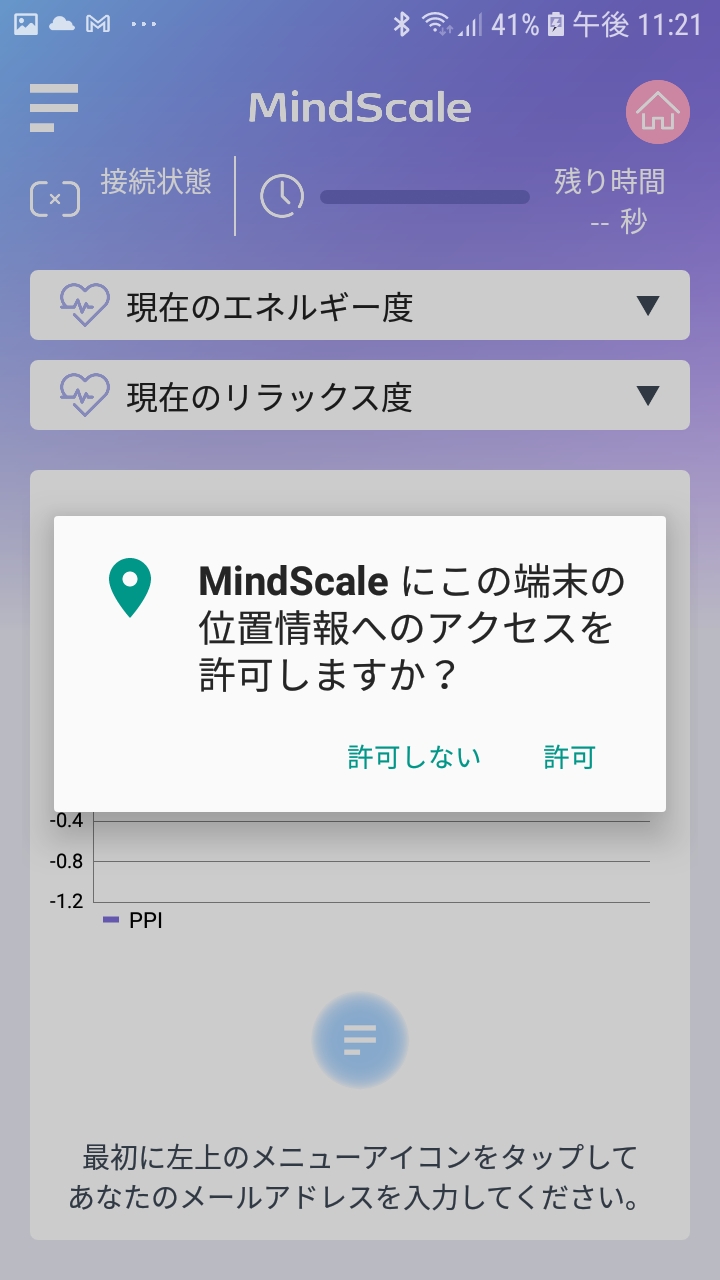Expand the 現在のエネルギー度 dropdown
The image size is (720, 1280).
tap(360, 305)
